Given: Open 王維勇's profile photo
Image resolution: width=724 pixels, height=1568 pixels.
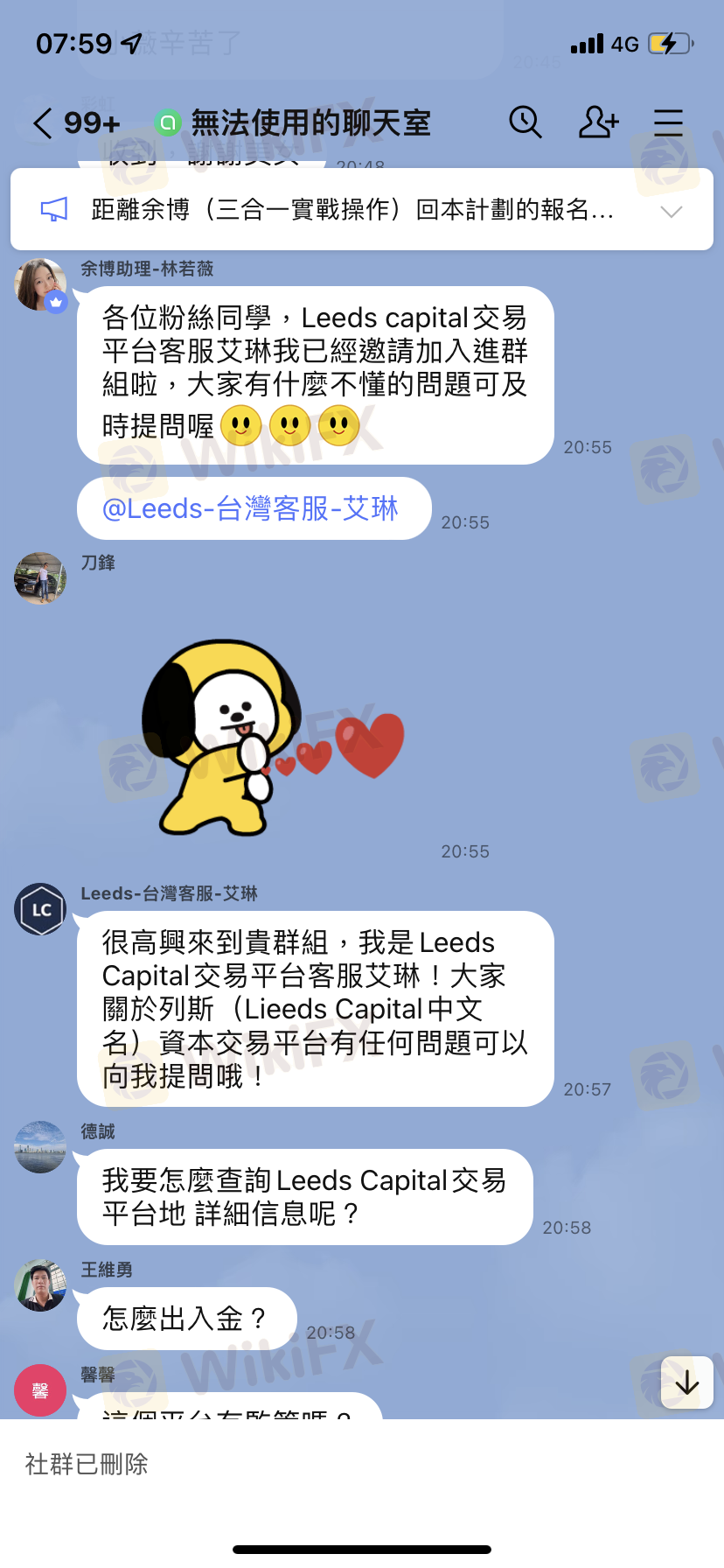Looking at the screenshot, I should (x=40, y=1285).
